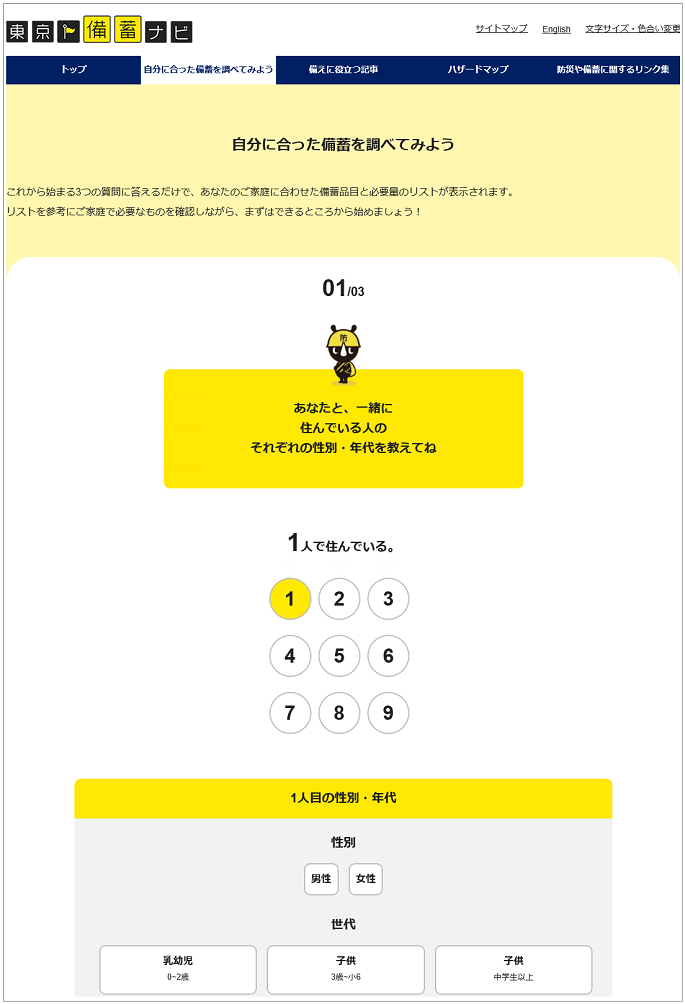Choose 7 people in household

click(x=290, y=713)
